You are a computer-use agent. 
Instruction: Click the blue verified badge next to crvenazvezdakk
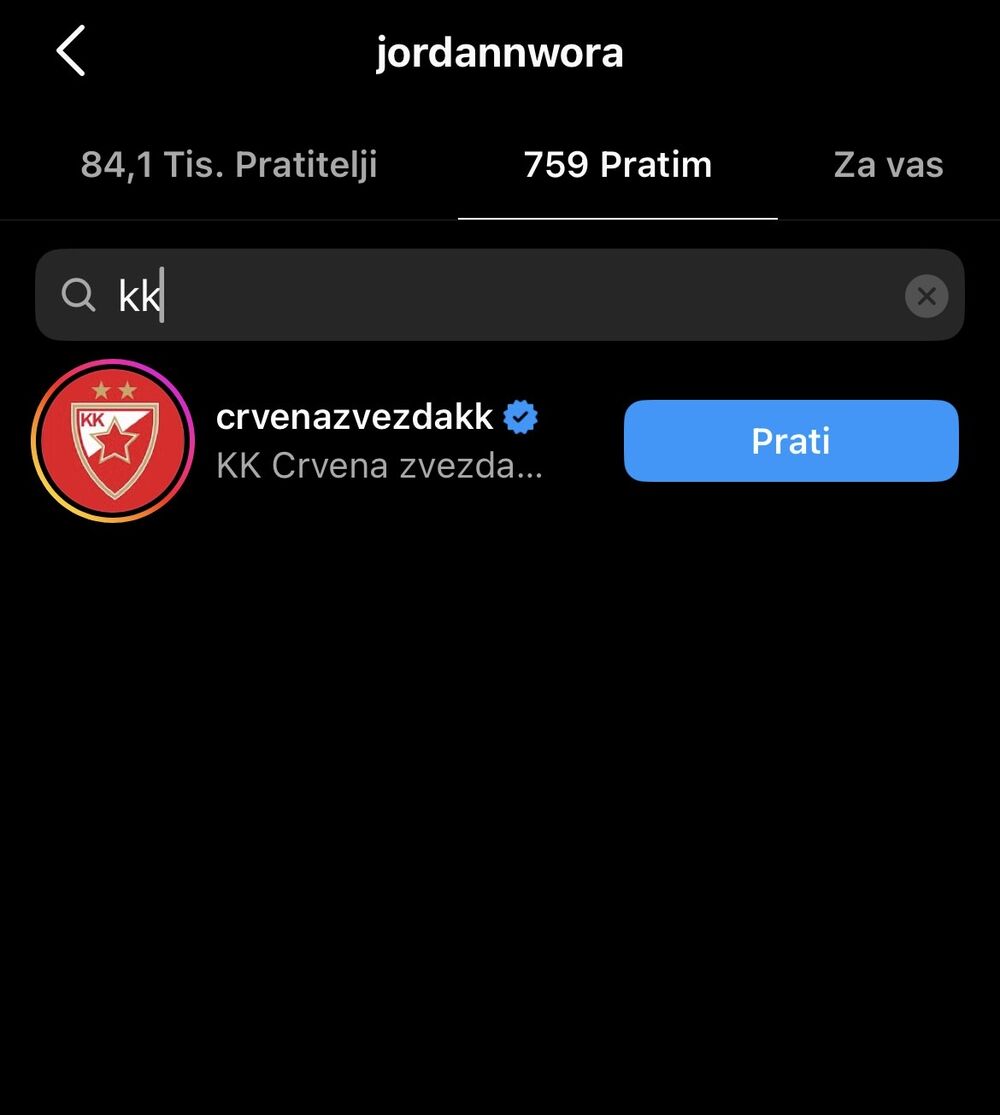[521, 416]
